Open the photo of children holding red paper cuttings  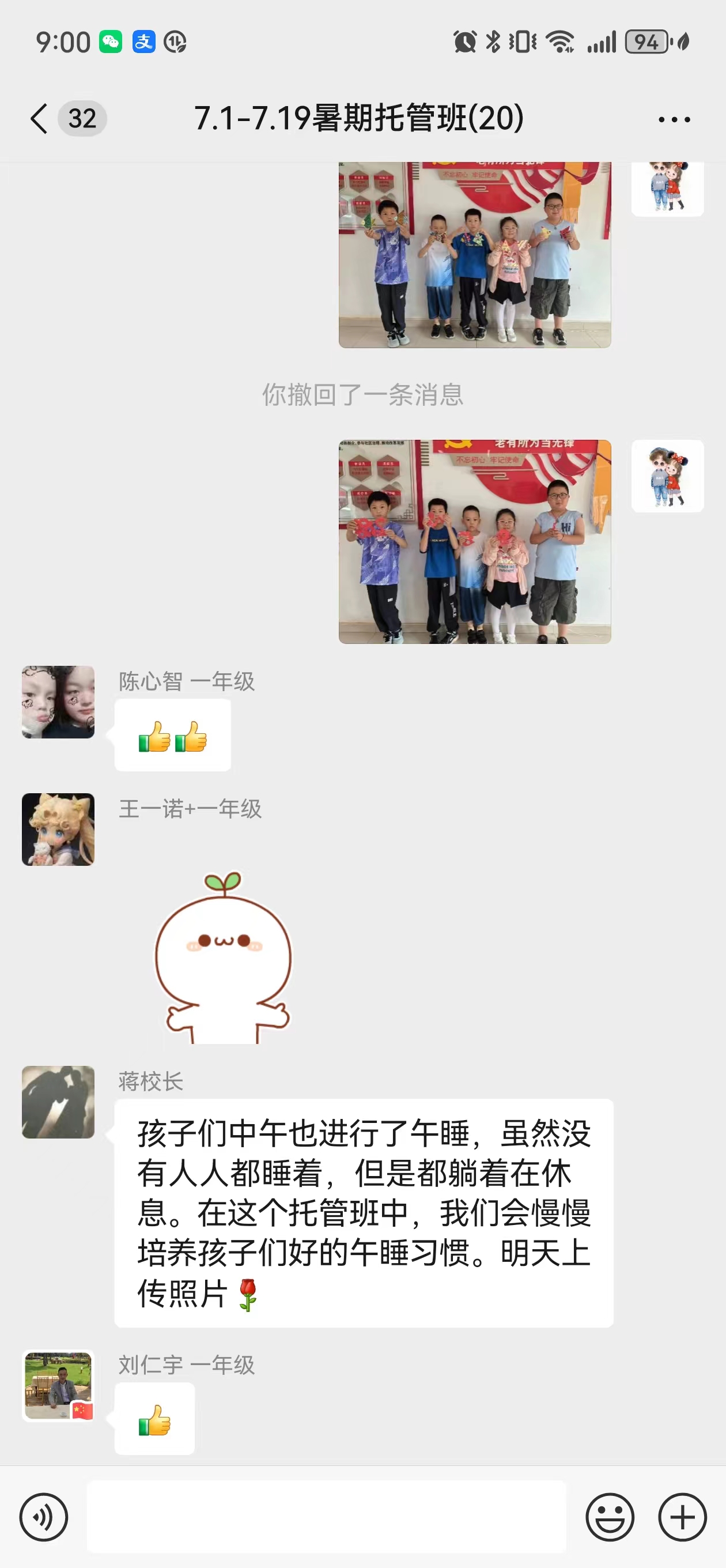(x=475, y=541)
